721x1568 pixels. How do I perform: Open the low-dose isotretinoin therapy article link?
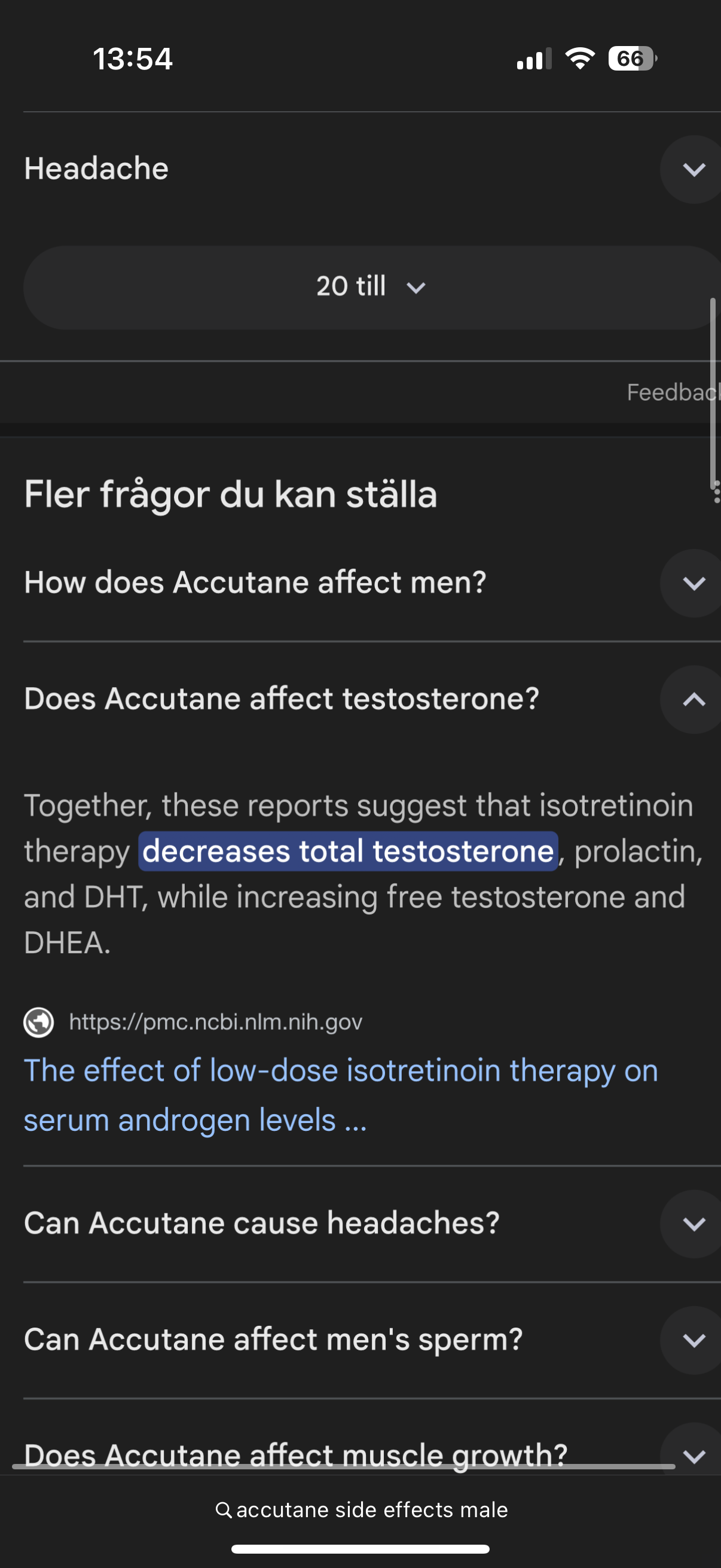pyautogui.click(x=341, y=1094)
